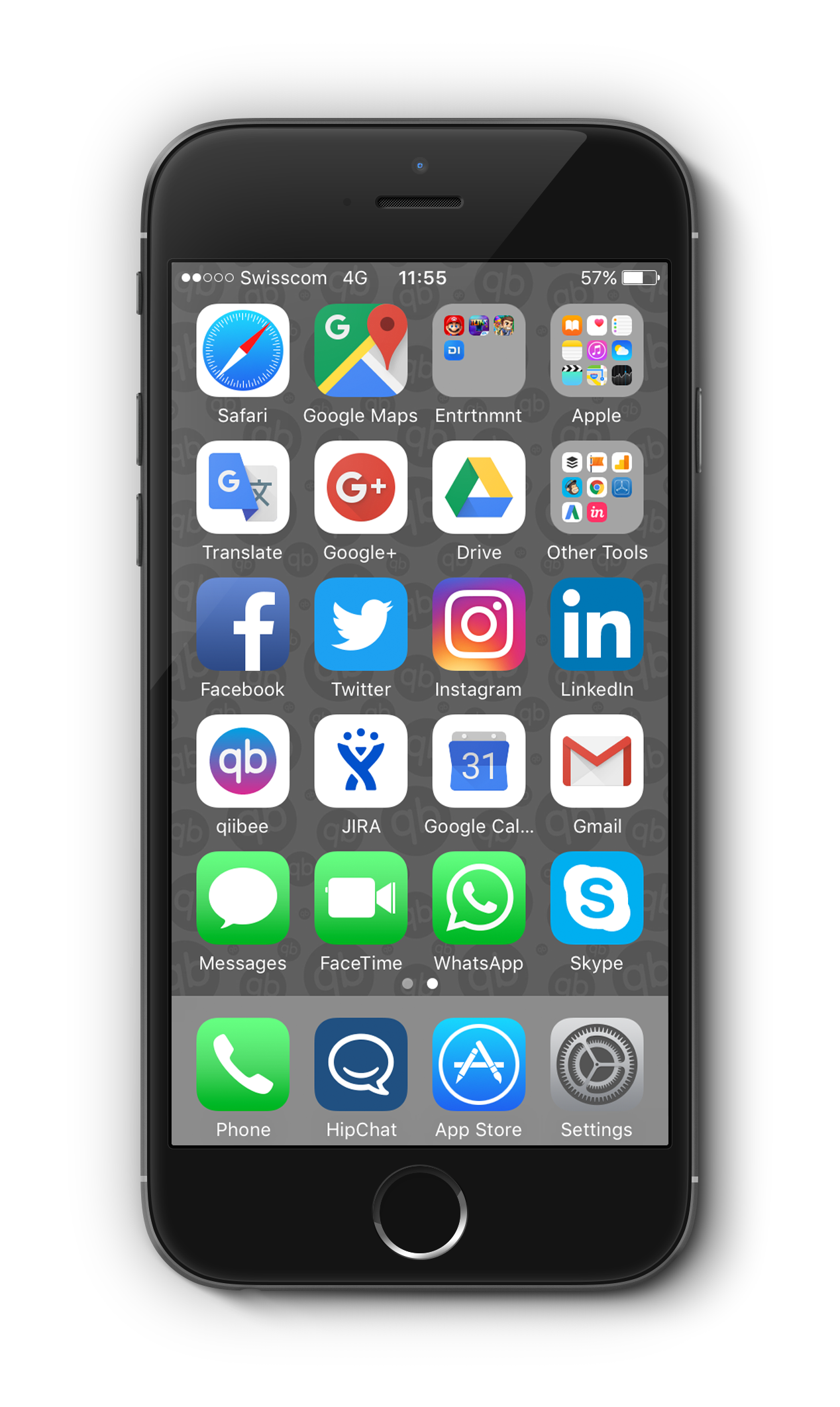The height and width of the screenshot is (1407, 840).
Task: Open Google Calendar
Action: (x=478, y=761)
